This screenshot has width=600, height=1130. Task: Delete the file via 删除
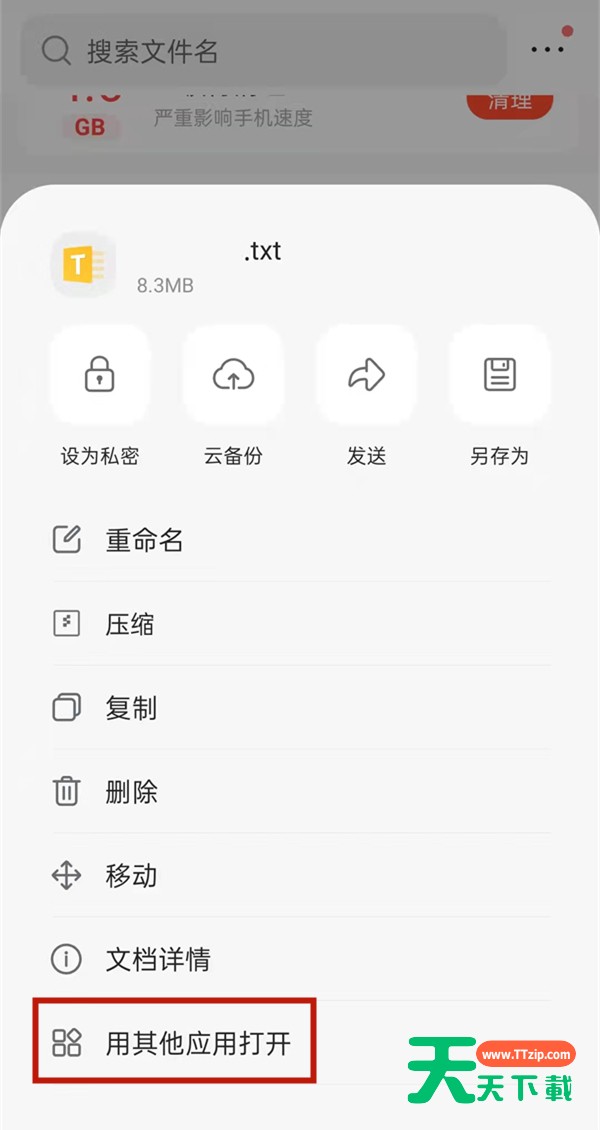pos(131,793)
